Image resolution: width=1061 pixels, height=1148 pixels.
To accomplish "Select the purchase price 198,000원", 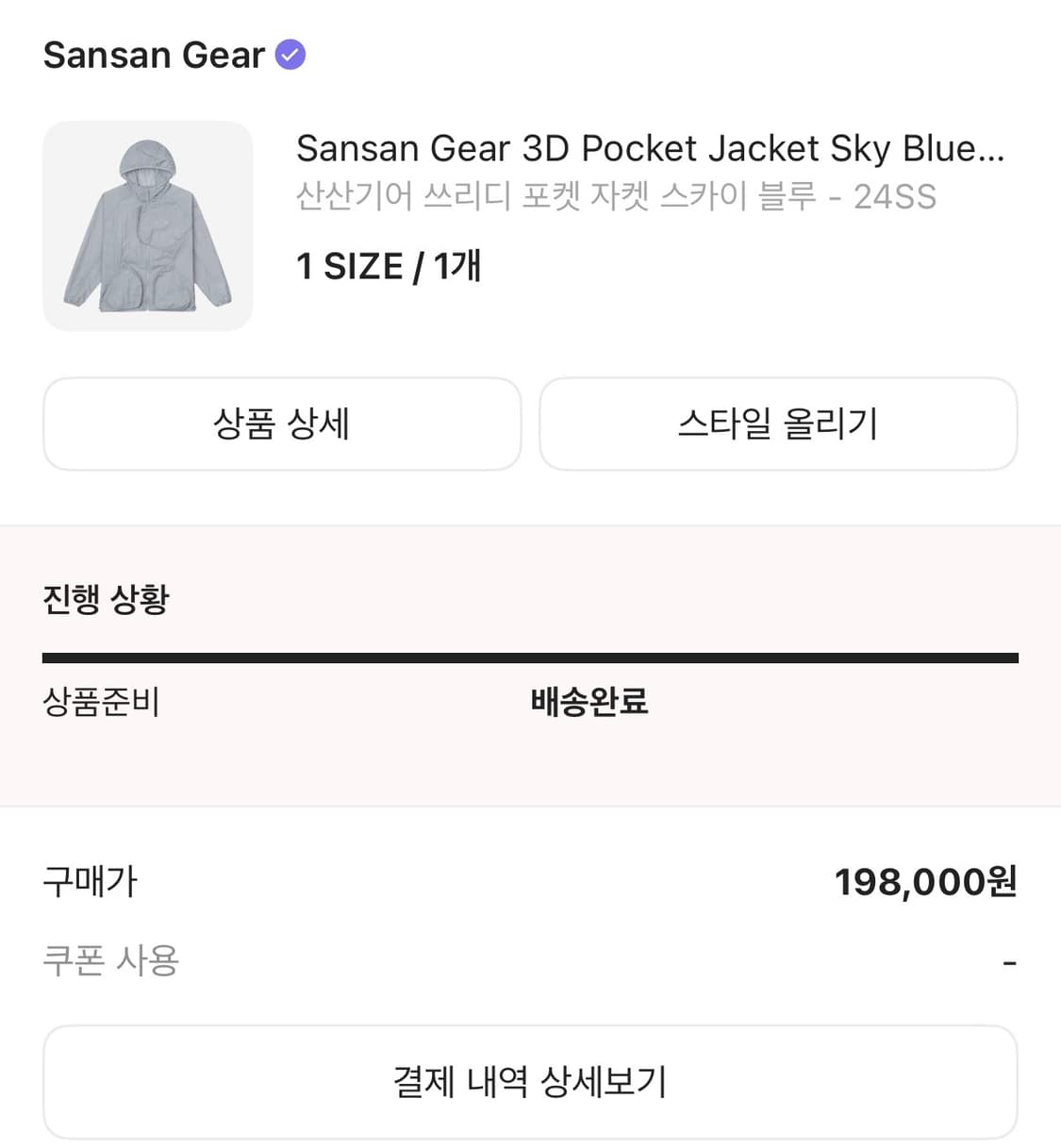I will tap(926, 882).
